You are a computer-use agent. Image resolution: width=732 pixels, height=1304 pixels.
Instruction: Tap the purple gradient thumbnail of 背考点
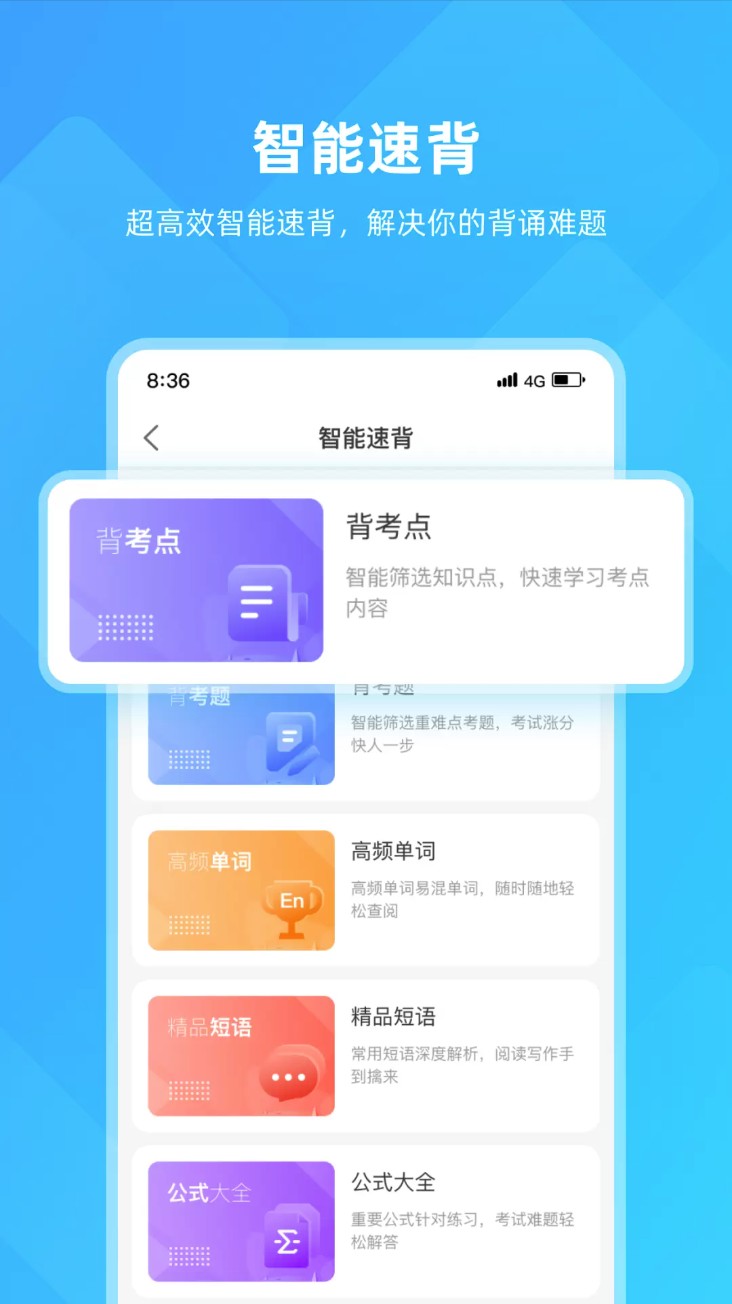196,580
